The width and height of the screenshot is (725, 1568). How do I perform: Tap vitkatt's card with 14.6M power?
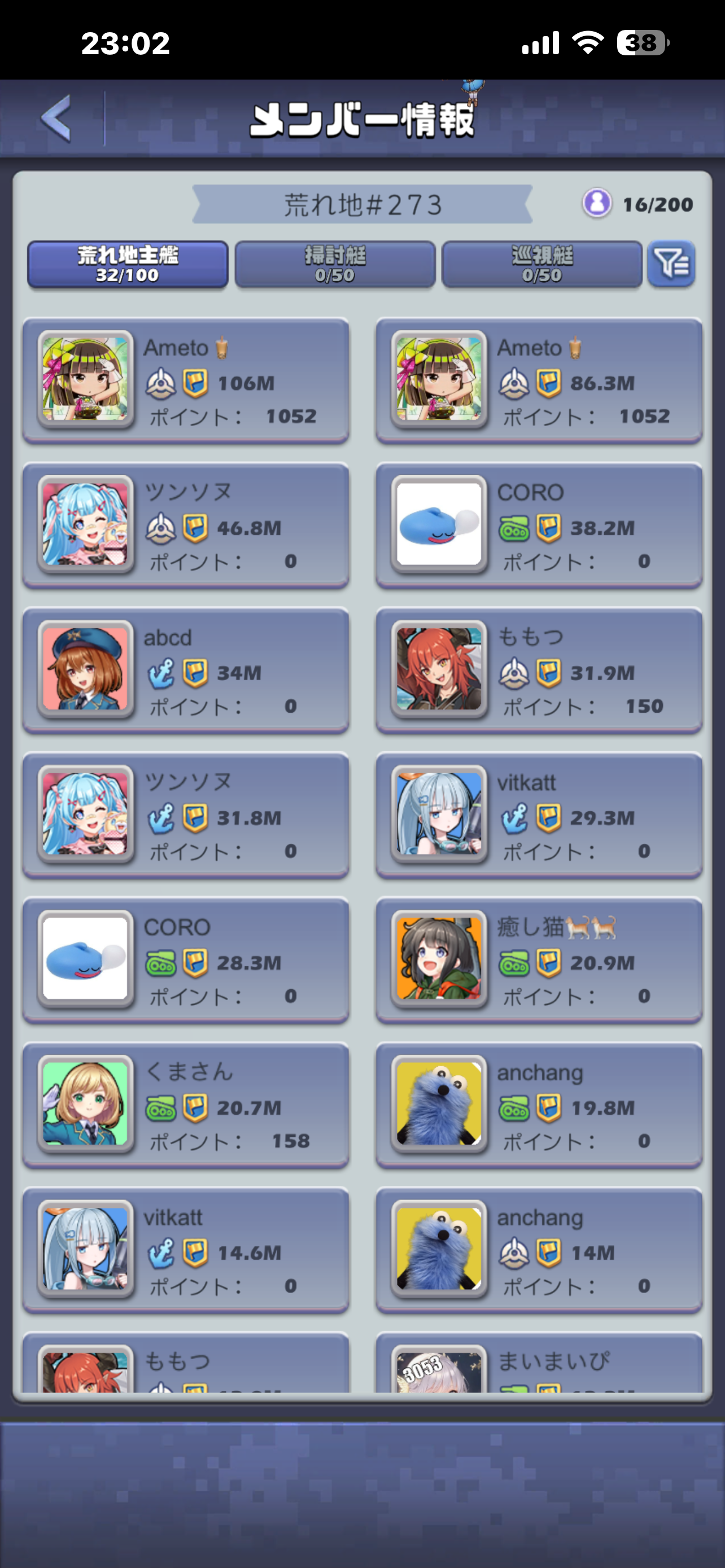tap(186, 1250)
